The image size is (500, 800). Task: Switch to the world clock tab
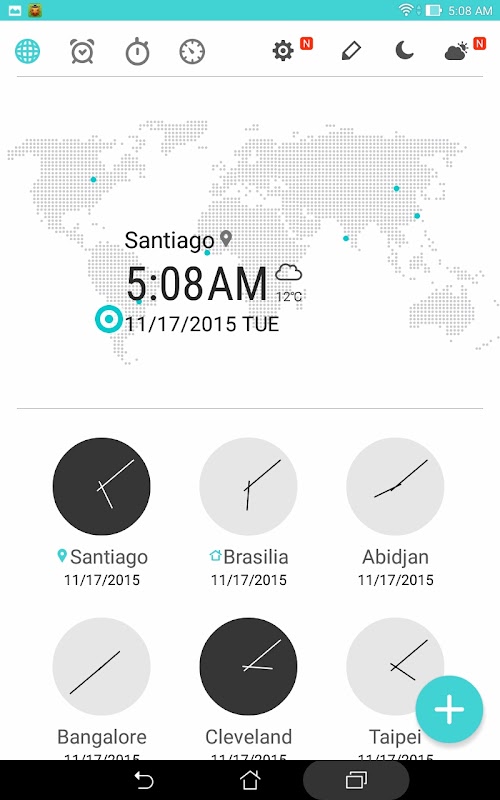tap(28, 51)
